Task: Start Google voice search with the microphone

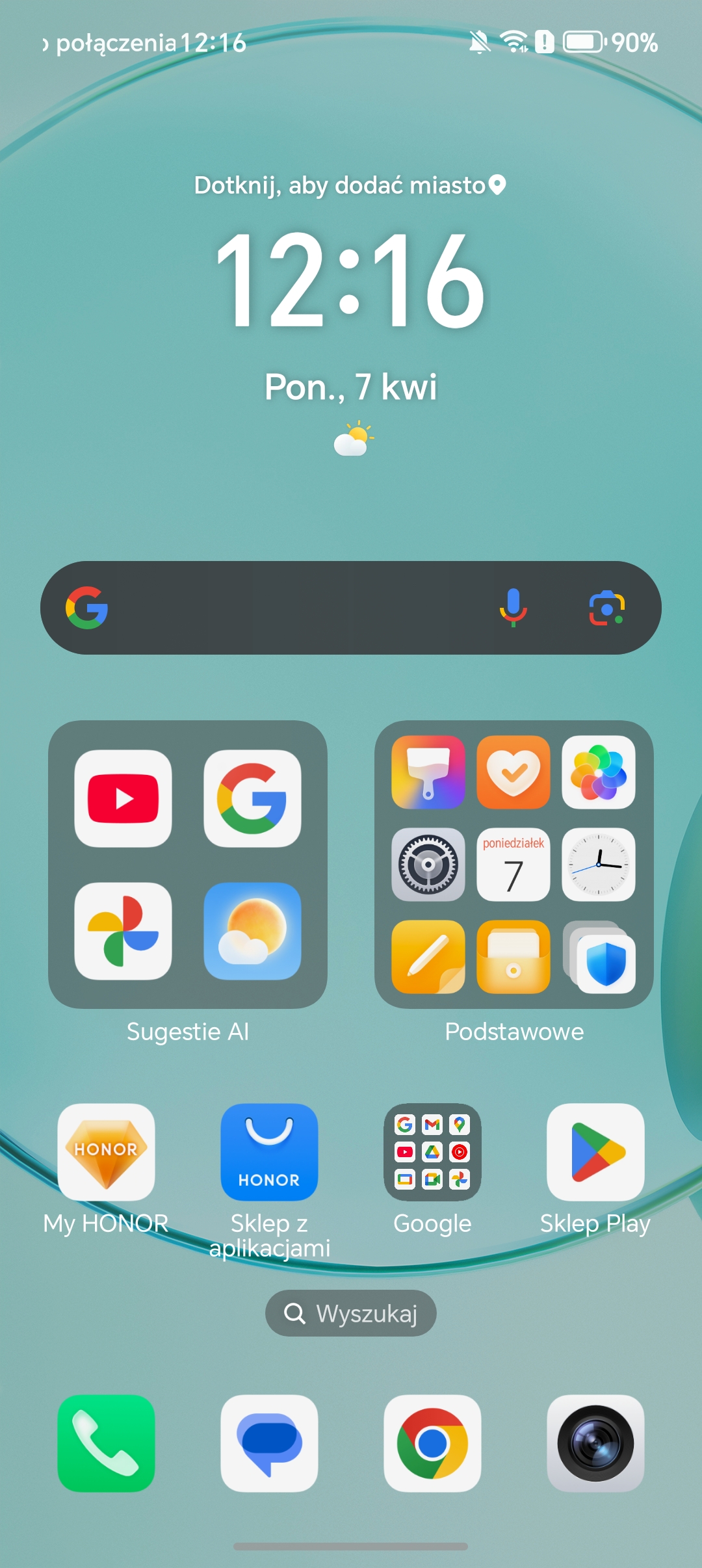Action: 513,608
